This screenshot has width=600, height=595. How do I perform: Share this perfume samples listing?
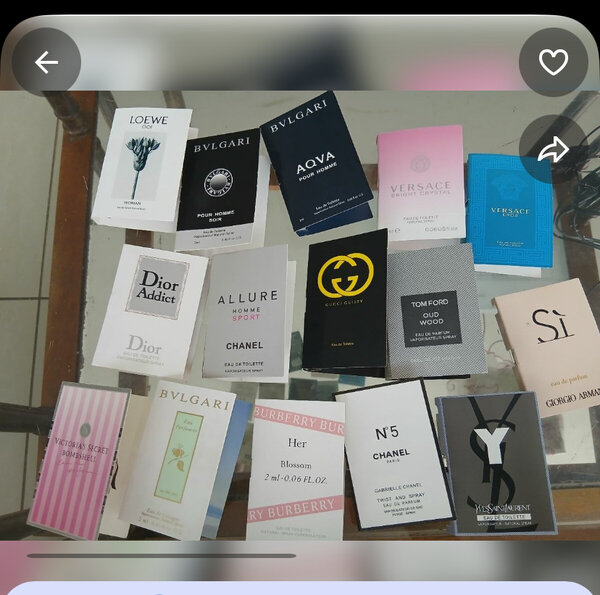pos(553,150)
